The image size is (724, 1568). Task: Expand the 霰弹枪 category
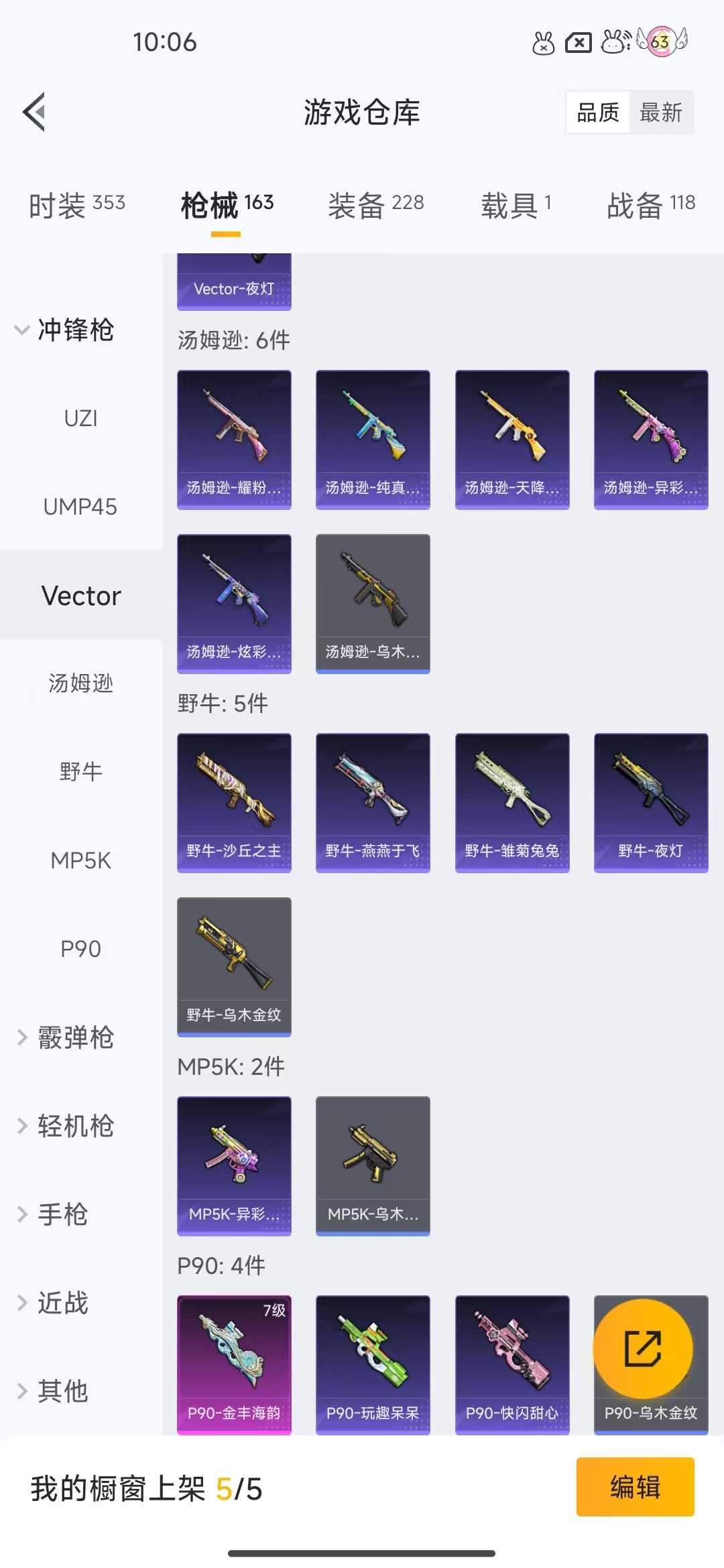pyautogui.click(x=65, y=1037)
